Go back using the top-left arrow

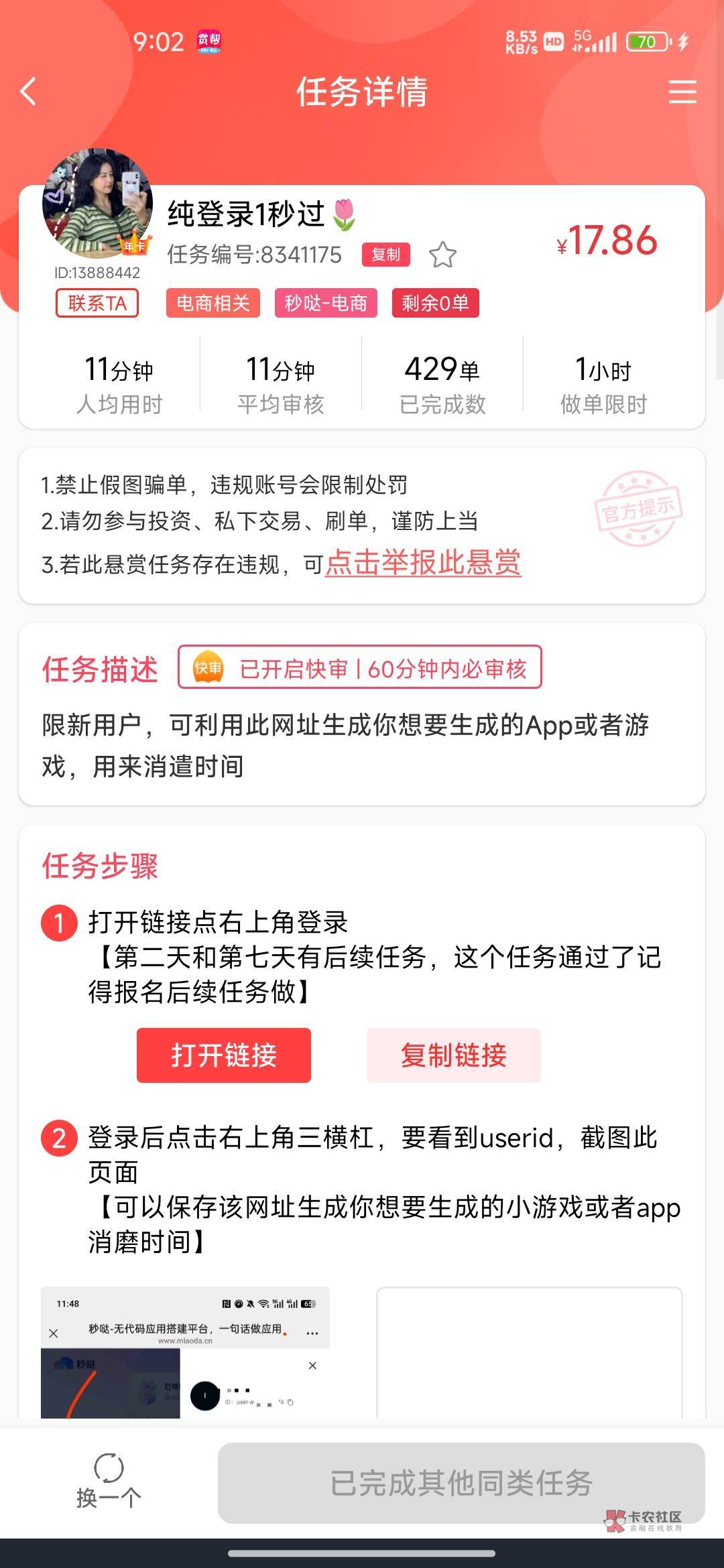[28, 91]
